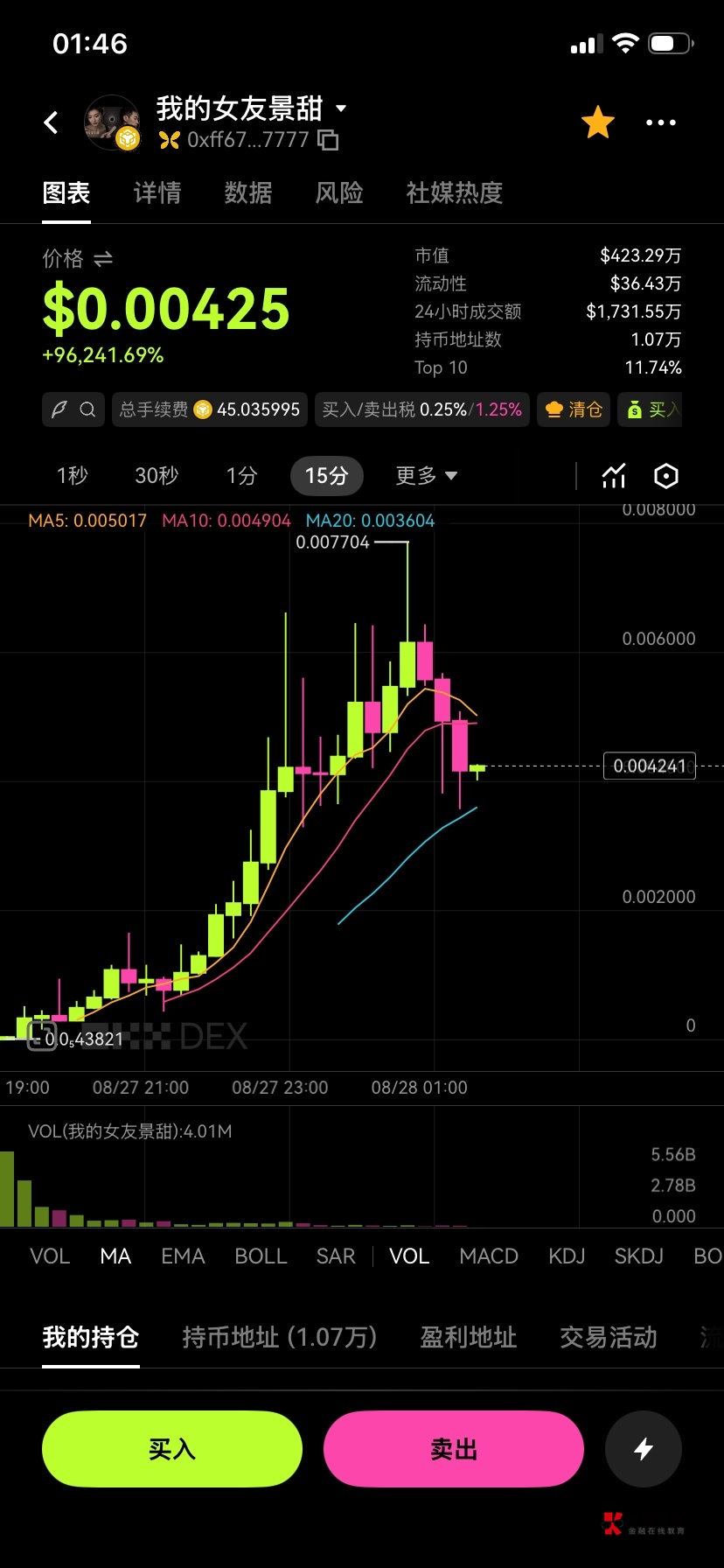Tap the 清仓 chip
Image resolution: width=724 pixels, height=1568 pixels.
[x=574, y=409]
